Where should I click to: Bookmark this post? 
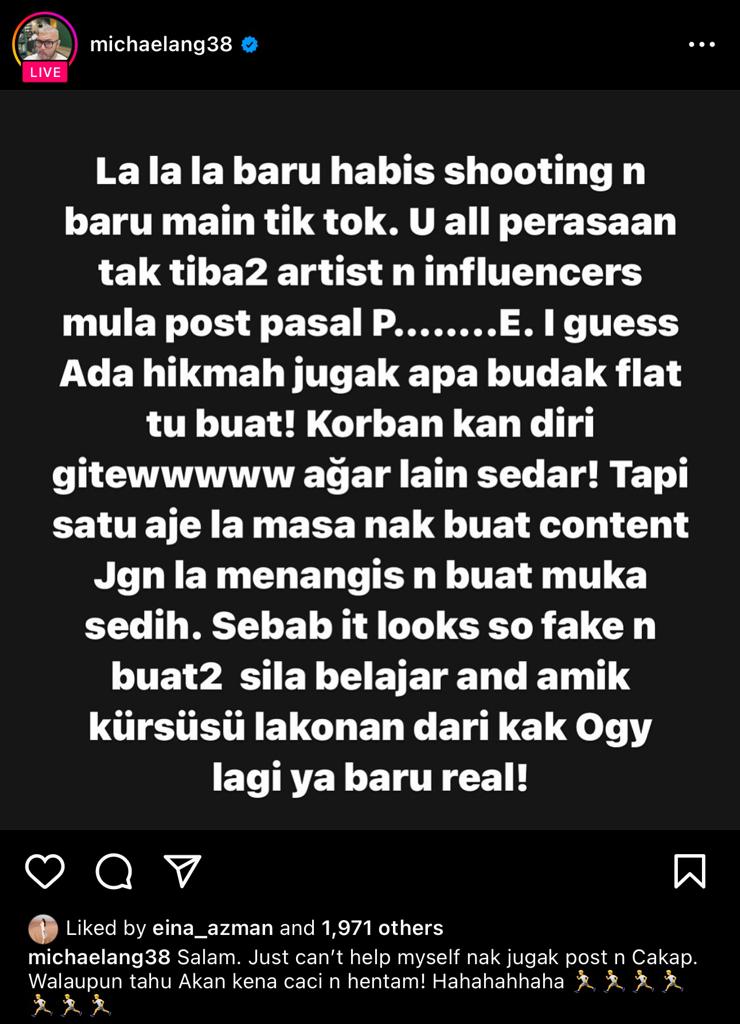click(690, 871)
